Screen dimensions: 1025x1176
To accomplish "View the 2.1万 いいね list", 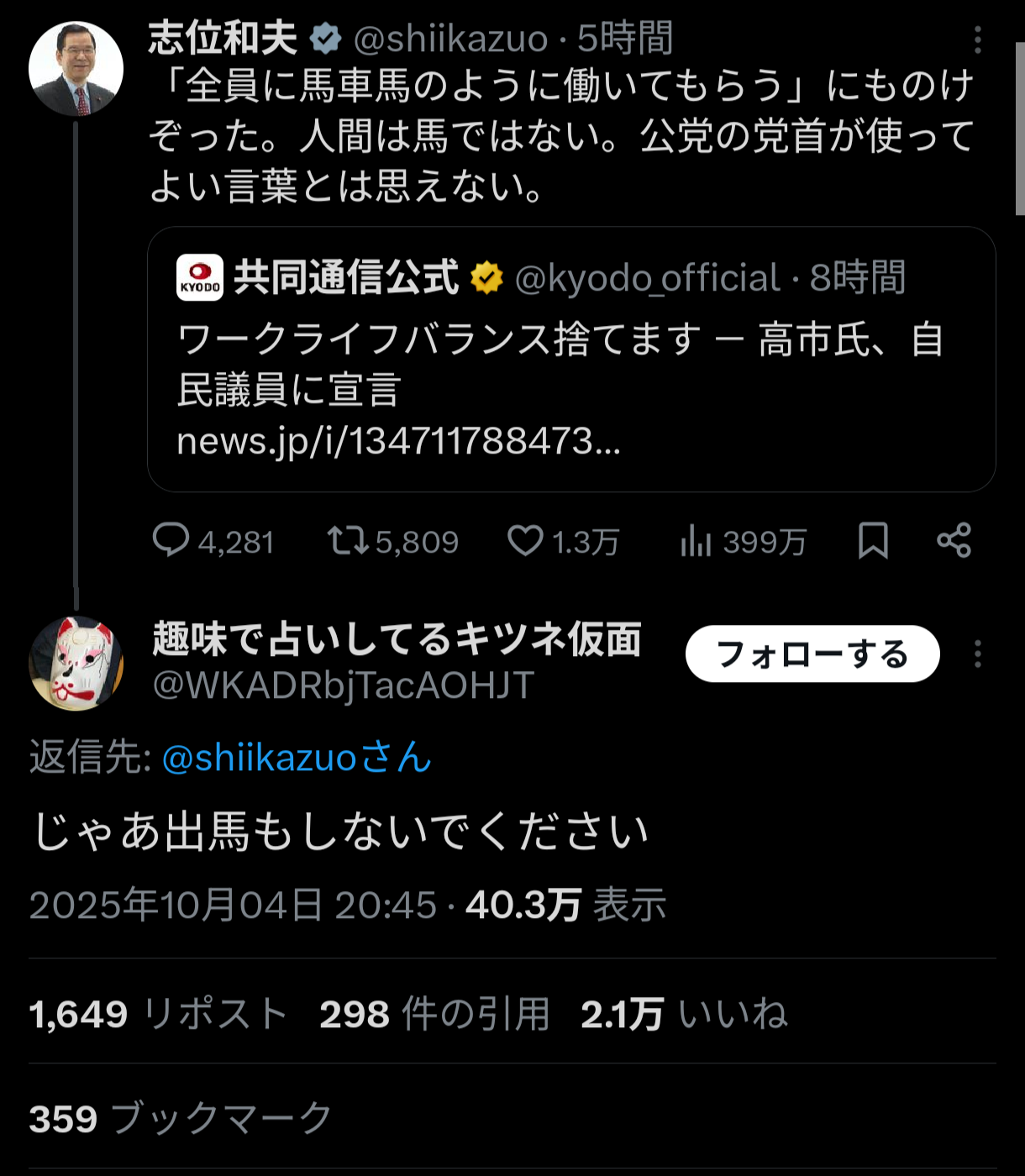I will (684, 1014).
